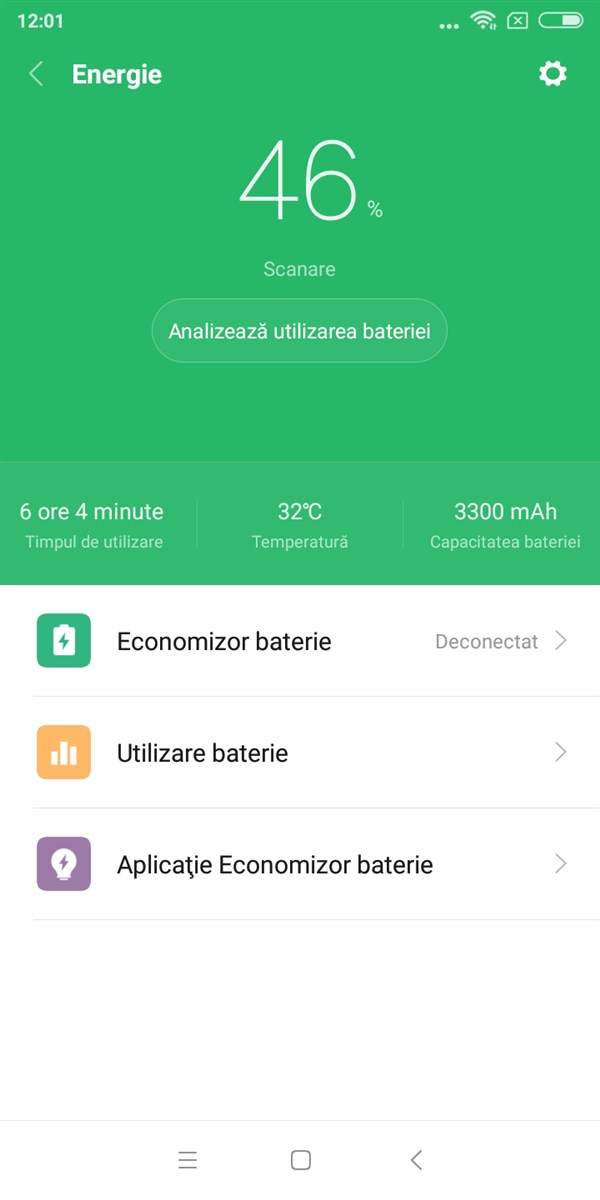Open battery settings gear icon
The image size is (600, 1200).
[x=552, y=74]
